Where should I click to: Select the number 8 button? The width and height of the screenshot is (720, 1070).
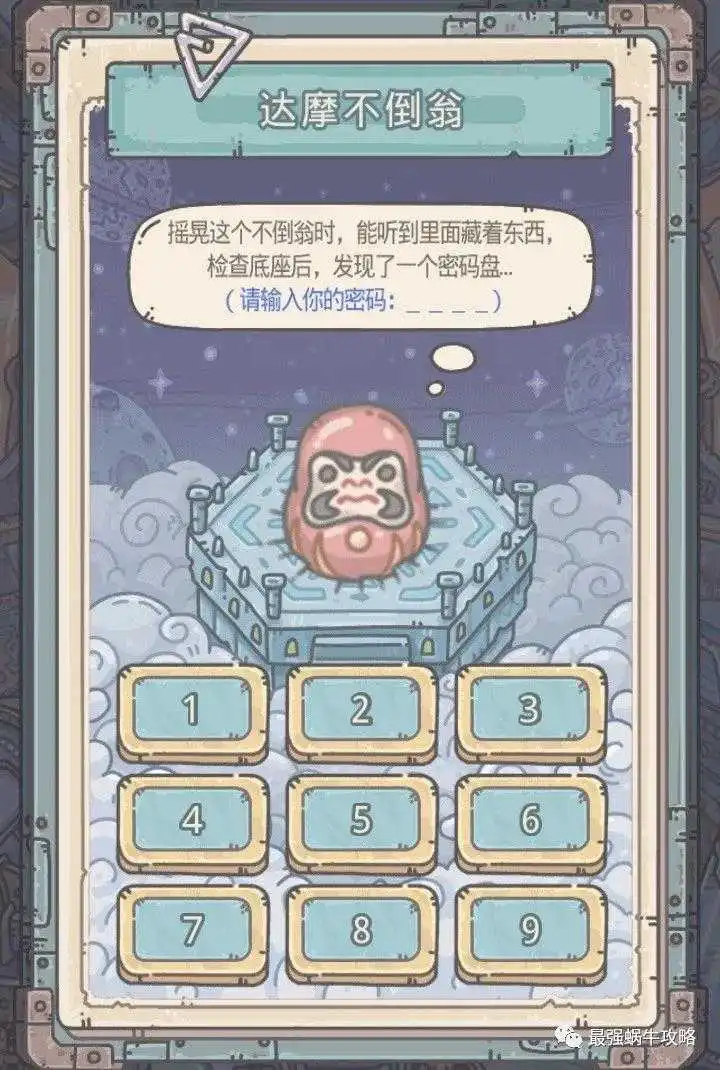(x=361, y=930)
